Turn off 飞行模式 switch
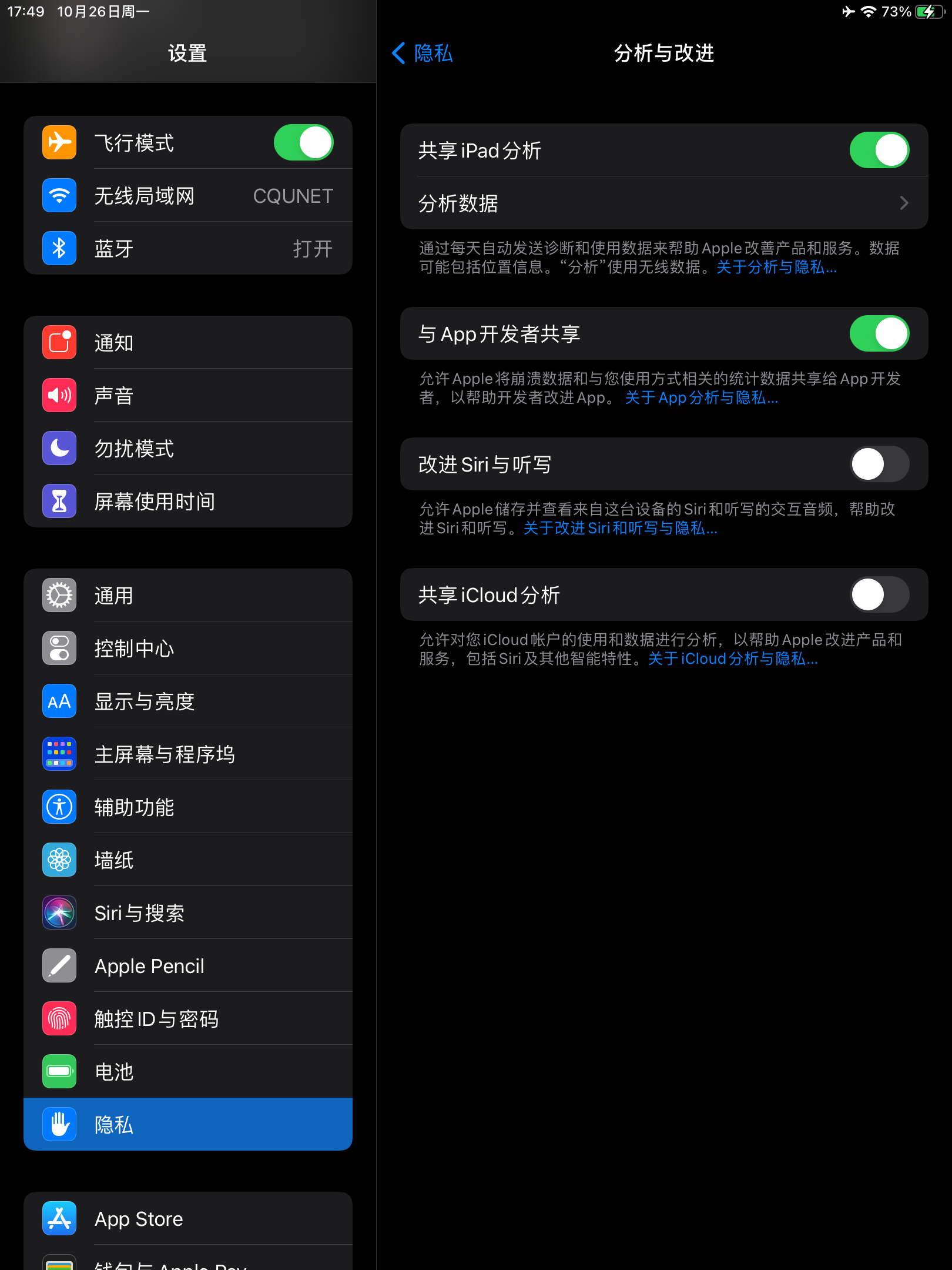This screenshot has width=952, height=1270. point(303,143)
